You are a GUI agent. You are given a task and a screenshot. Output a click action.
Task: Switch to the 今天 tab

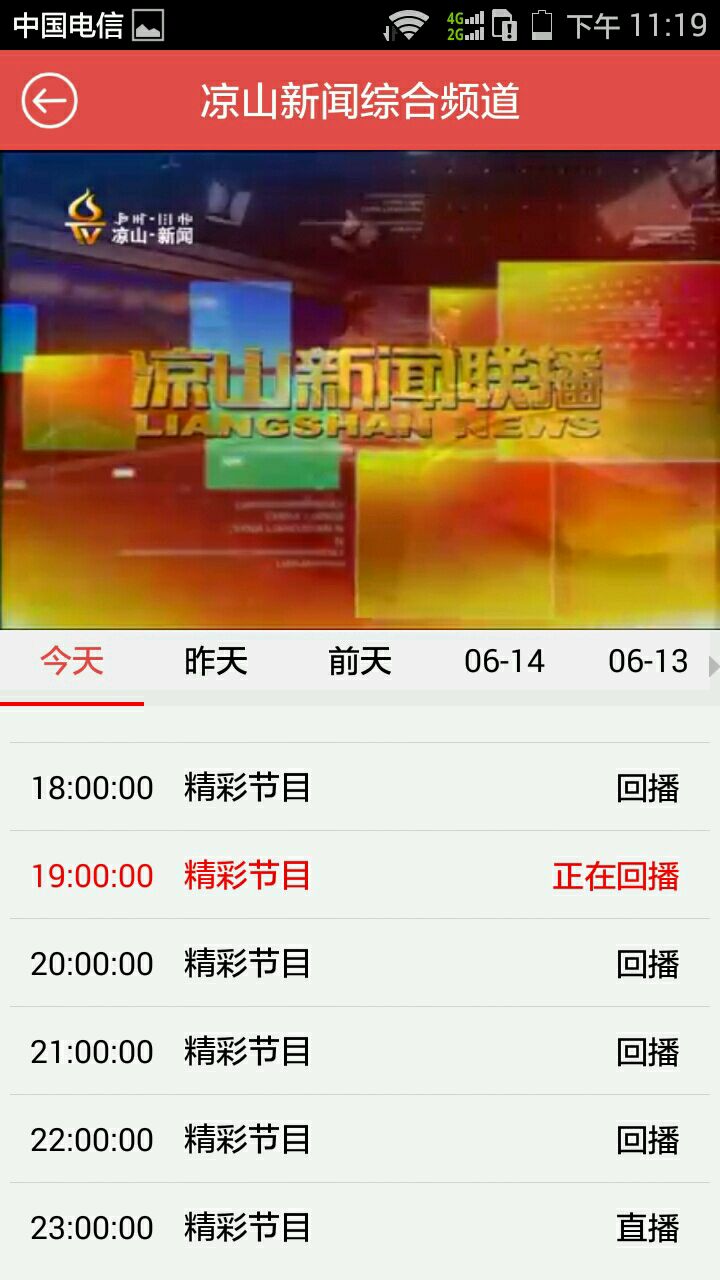(x=72, y=661)
